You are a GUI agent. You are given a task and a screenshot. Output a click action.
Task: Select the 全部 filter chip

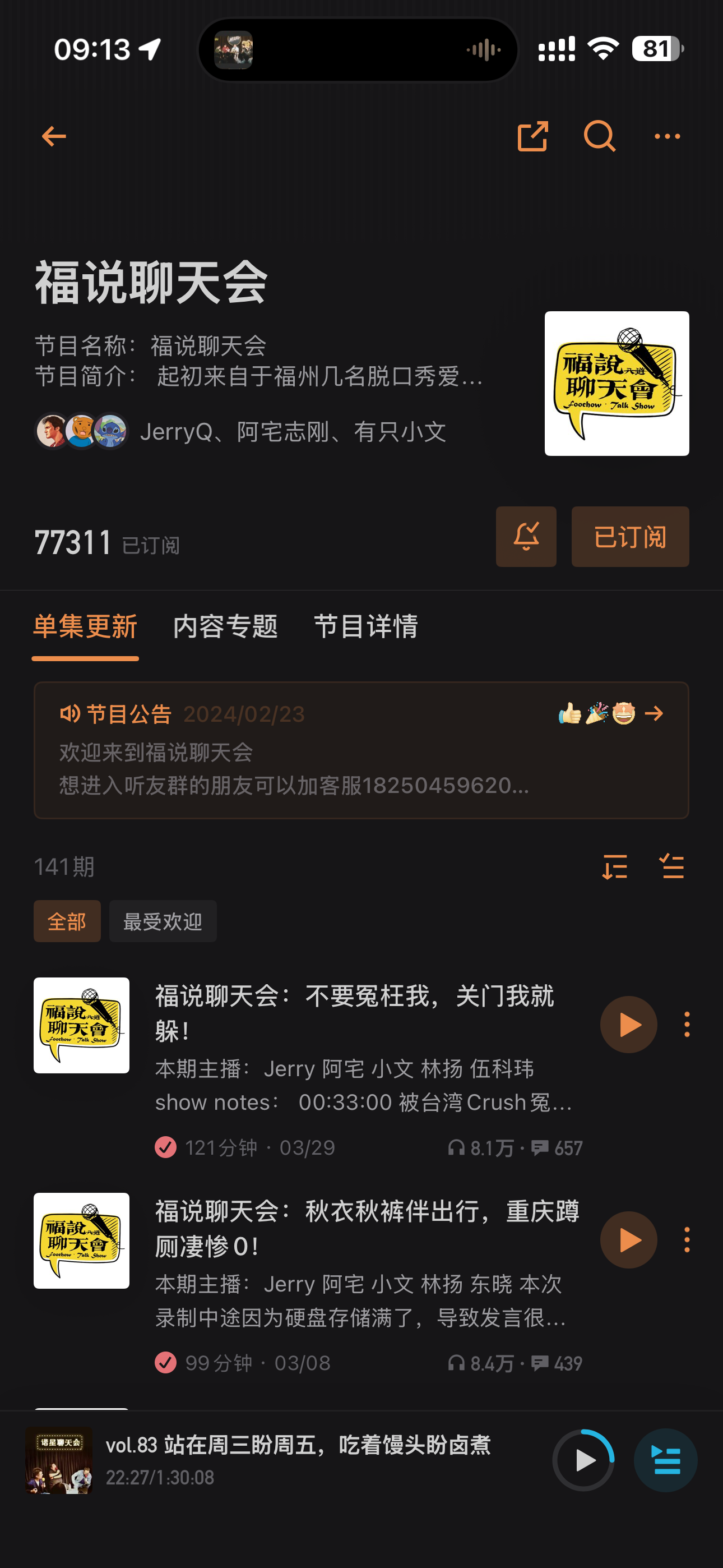[67, 921]
